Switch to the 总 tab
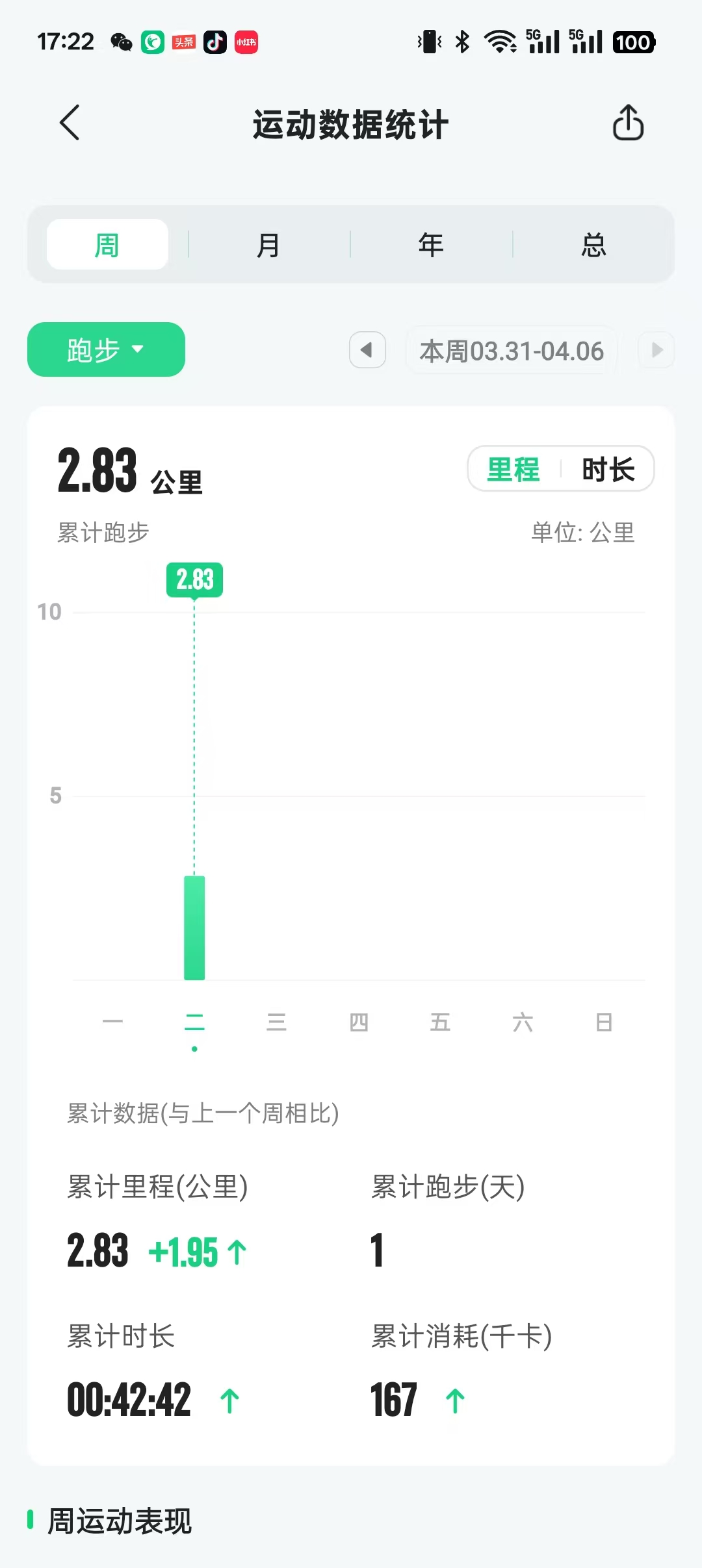Viewport: 702px width, 1568px height. (x=593, y=245)
